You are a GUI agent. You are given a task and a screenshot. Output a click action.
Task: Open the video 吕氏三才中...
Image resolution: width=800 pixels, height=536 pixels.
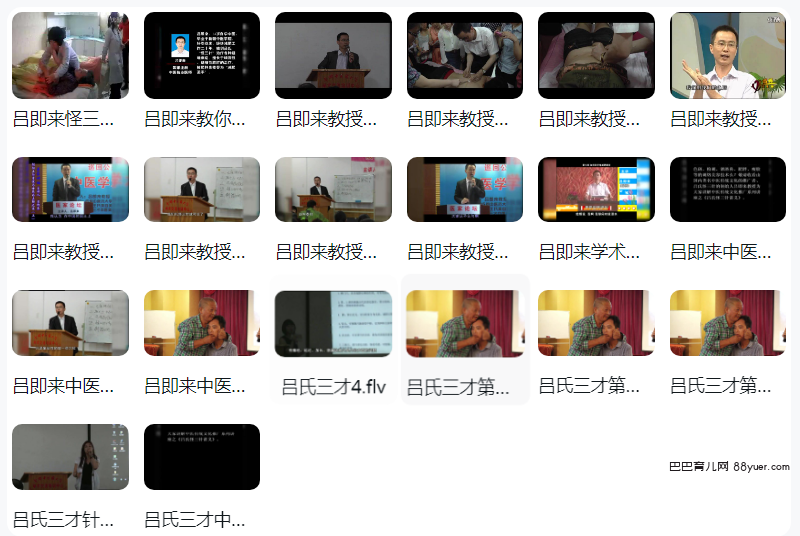point(202,457)
